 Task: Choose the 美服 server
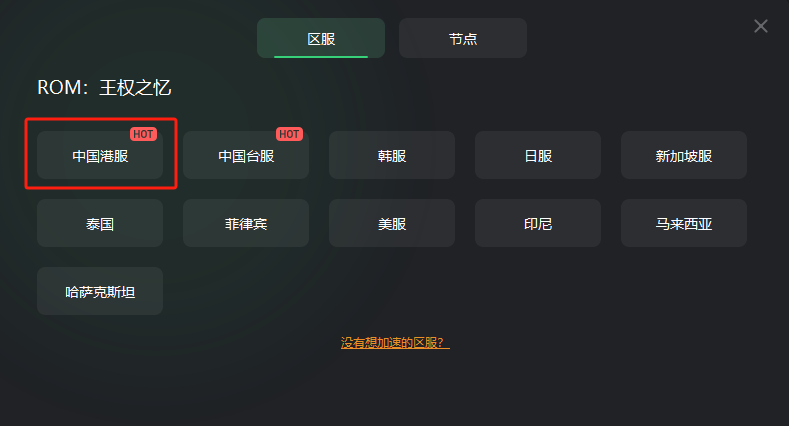(x=392, y=224)
